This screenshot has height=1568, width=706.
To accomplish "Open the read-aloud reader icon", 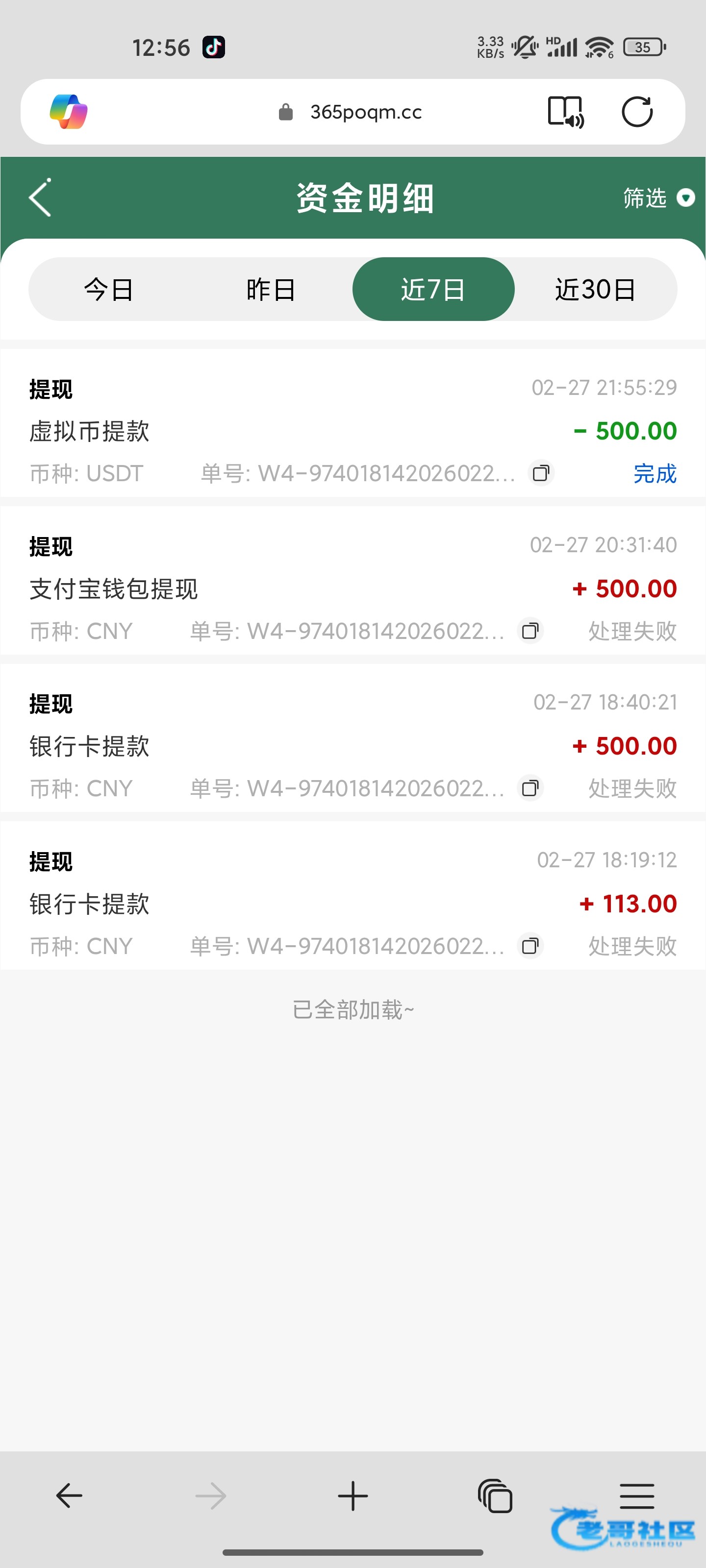I will pyautogui.click(x=566, y=112).
